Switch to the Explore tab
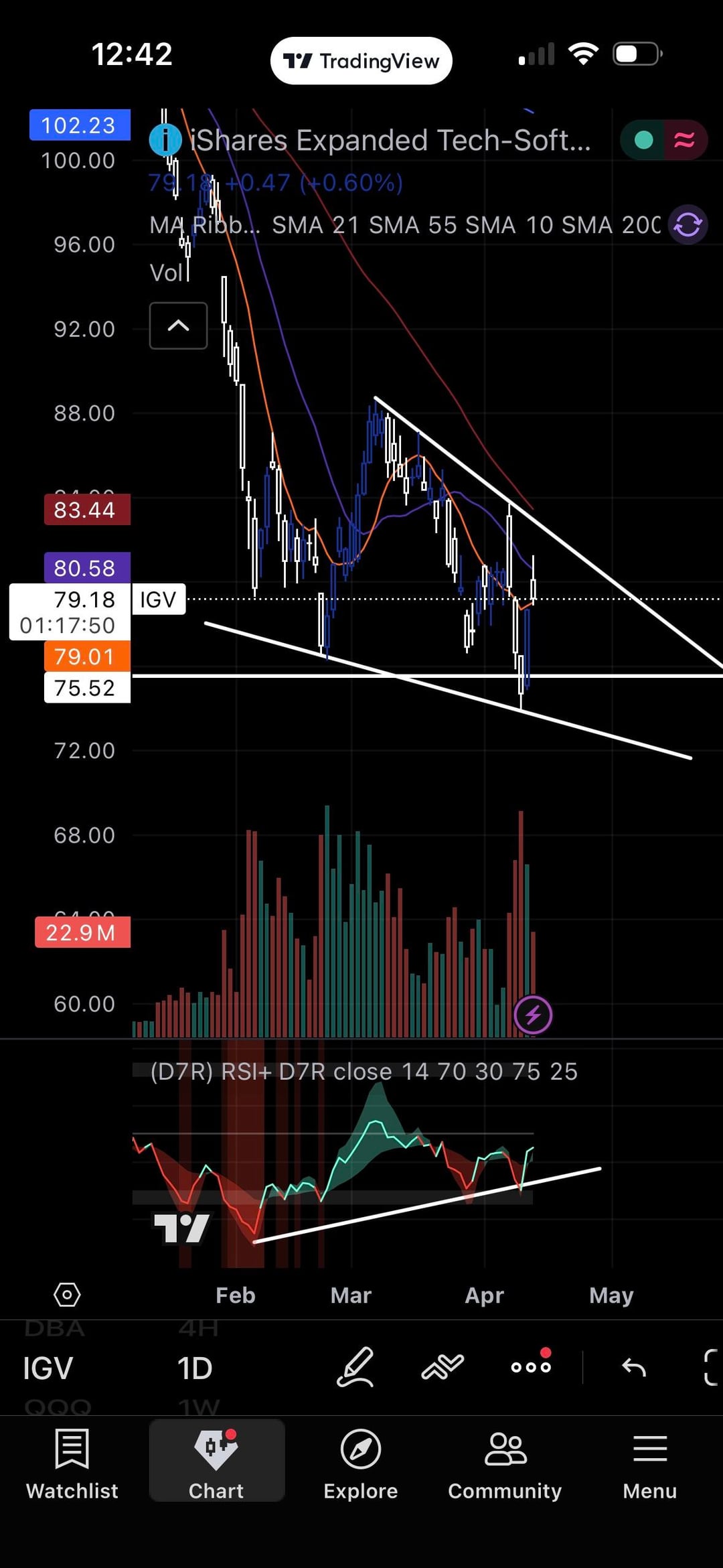723x1568 pixels. pos(360,1464)
